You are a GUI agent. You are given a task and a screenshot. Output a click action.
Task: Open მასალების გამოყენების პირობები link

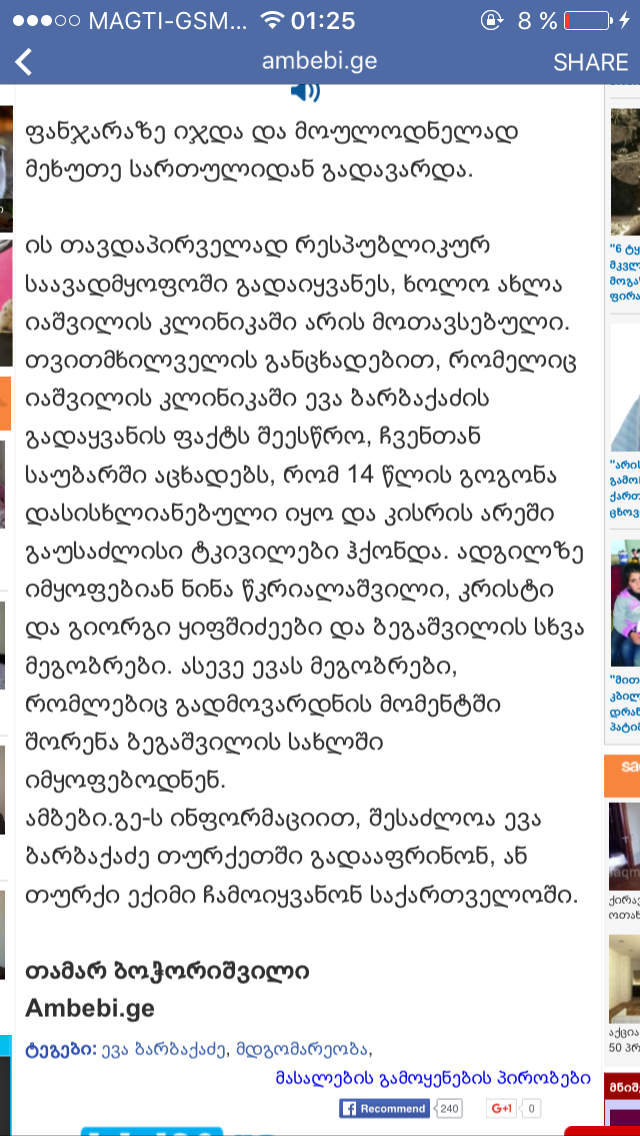pyautogui.click(x=432, y=1079)
